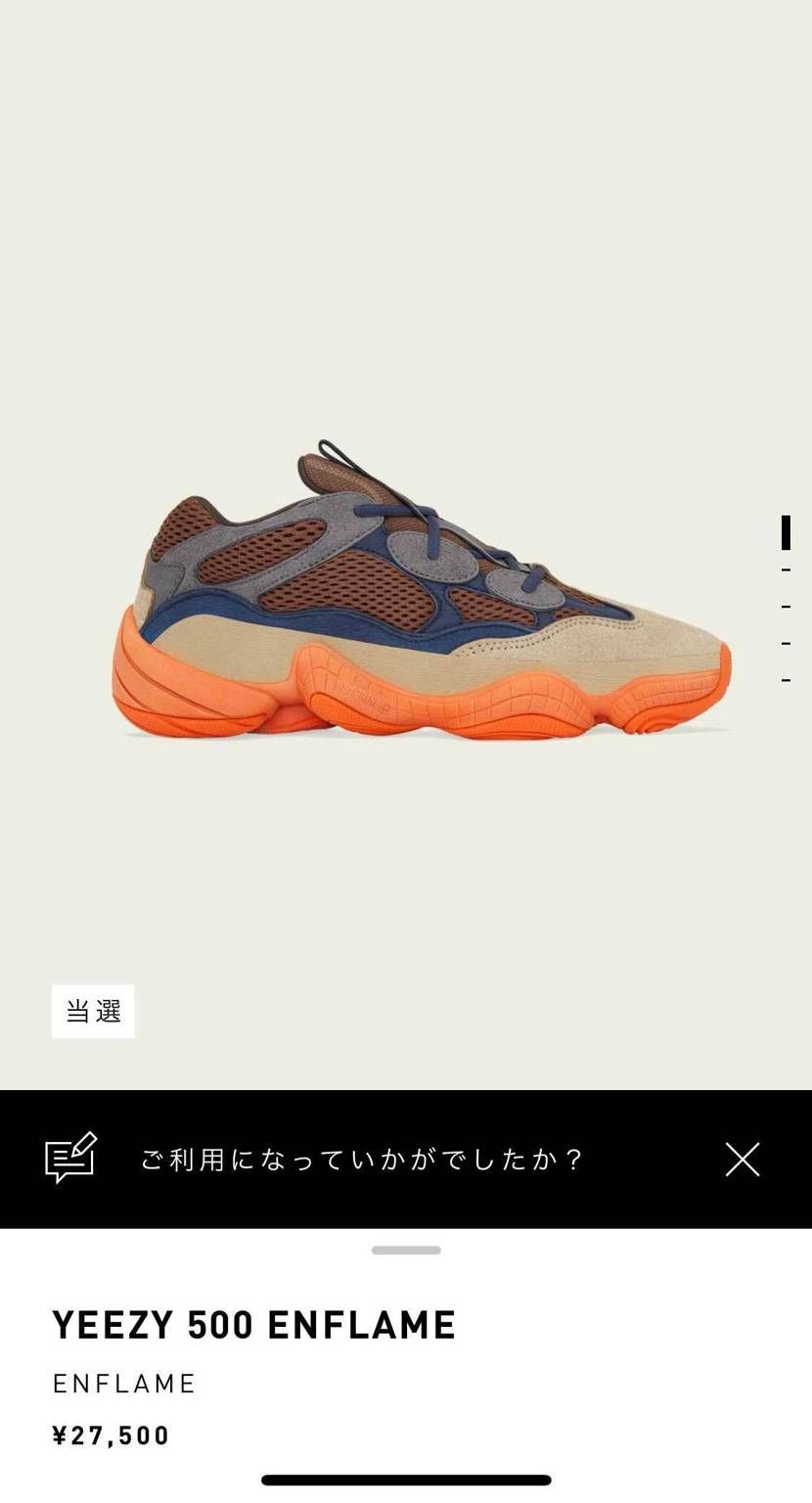Jump to the second image indicator

(786, 569)
